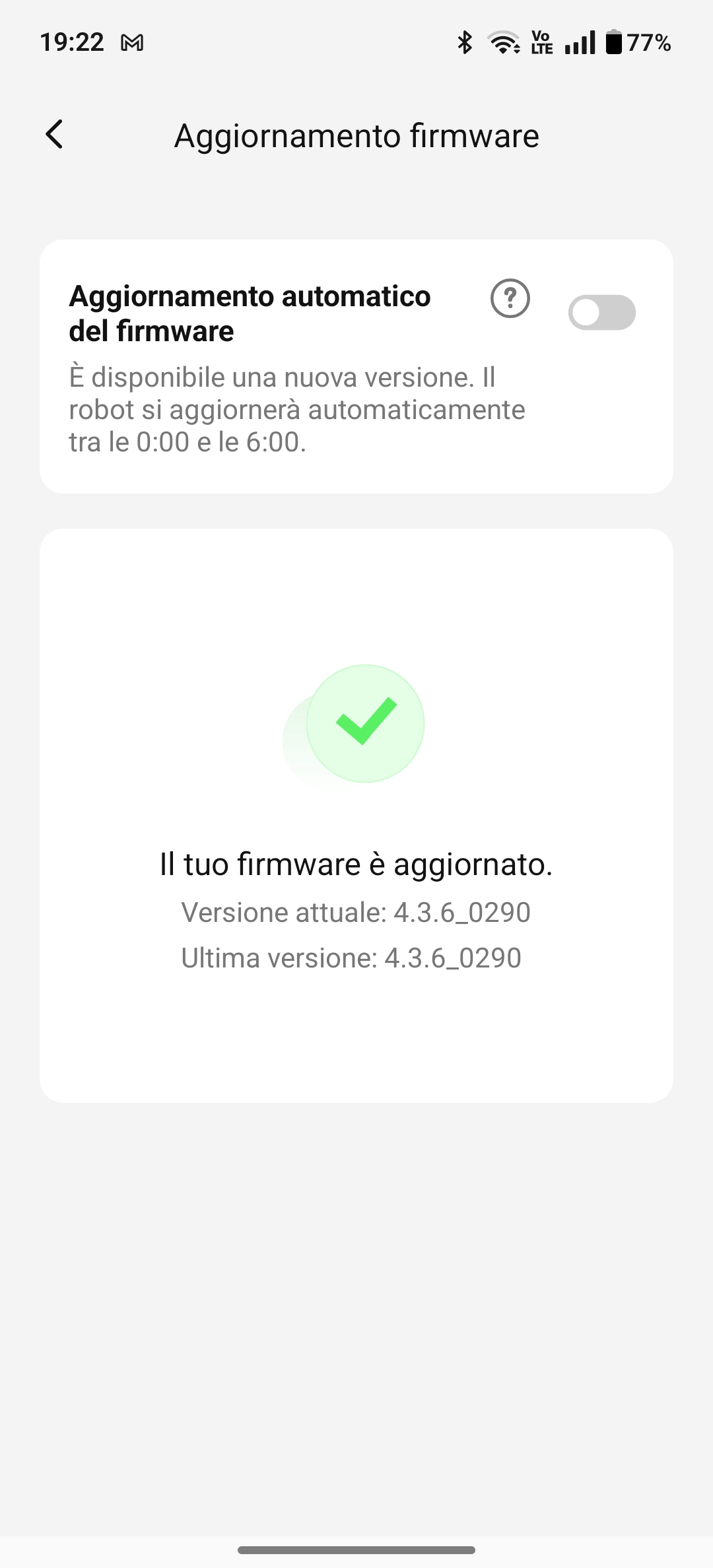
Task: Go back from Aggiornamento firmware
Action: [55, 135]
